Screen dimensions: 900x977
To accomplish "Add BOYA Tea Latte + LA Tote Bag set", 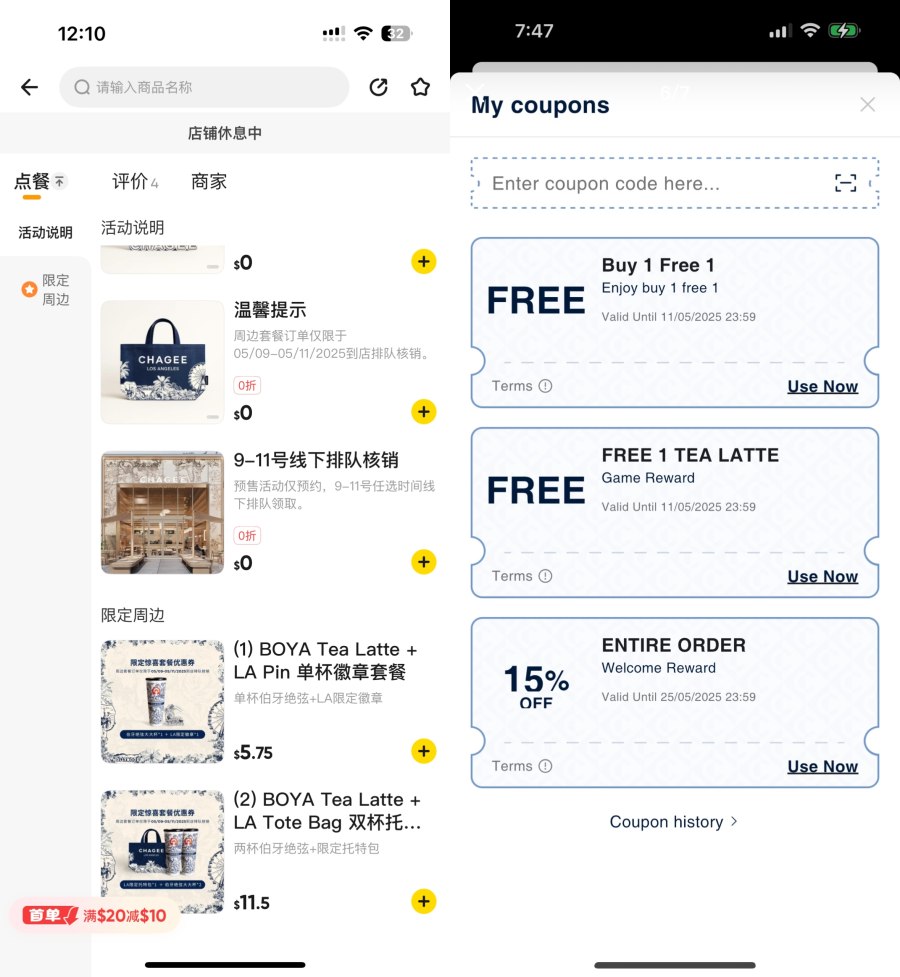I will tap(423, 901).
